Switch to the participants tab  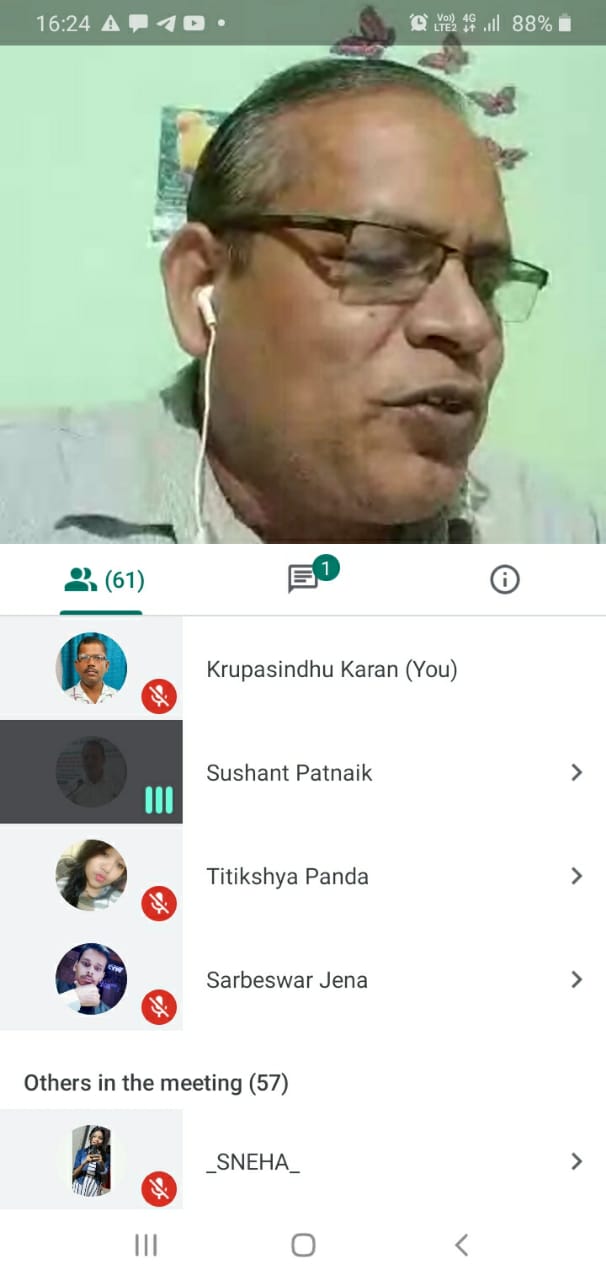tap(103, 580)
